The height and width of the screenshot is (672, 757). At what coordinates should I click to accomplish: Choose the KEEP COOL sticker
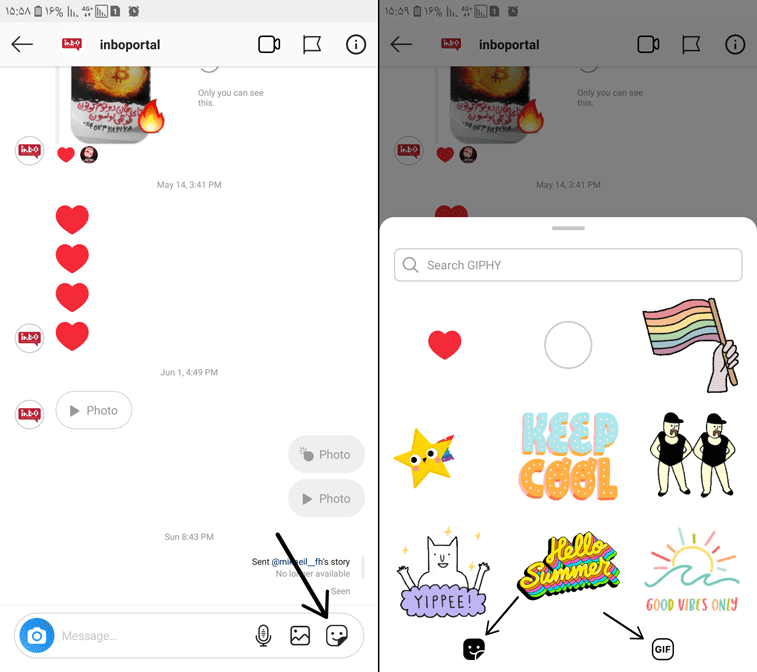click(569, 455)
